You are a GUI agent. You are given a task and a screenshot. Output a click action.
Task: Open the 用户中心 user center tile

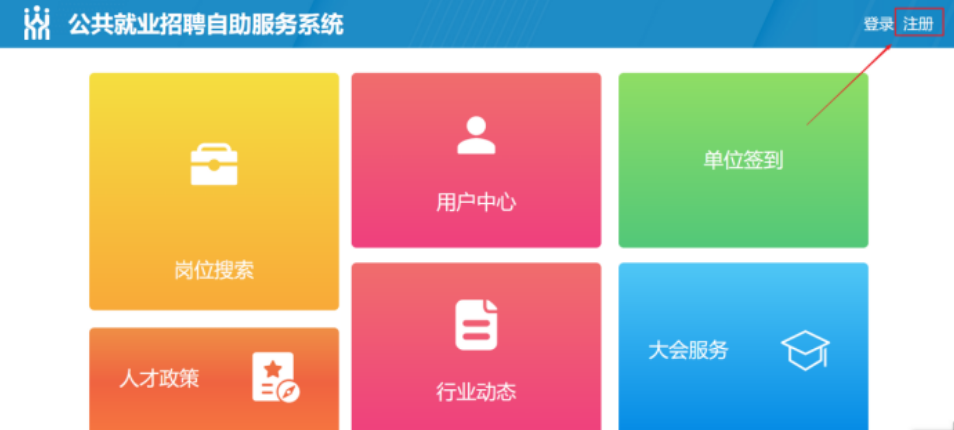(x=476, y=160)
